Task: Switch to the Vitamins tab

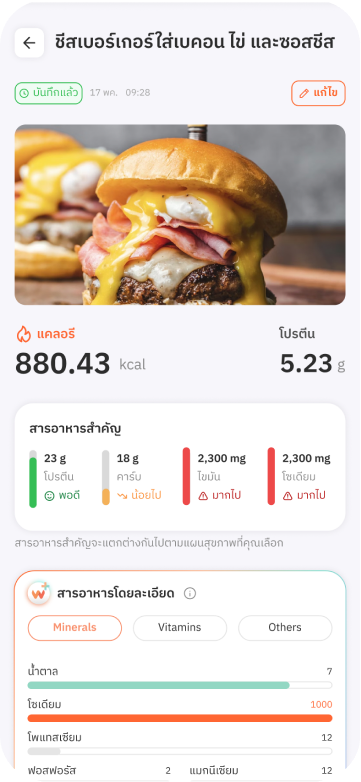Action: tap(180, 628)
